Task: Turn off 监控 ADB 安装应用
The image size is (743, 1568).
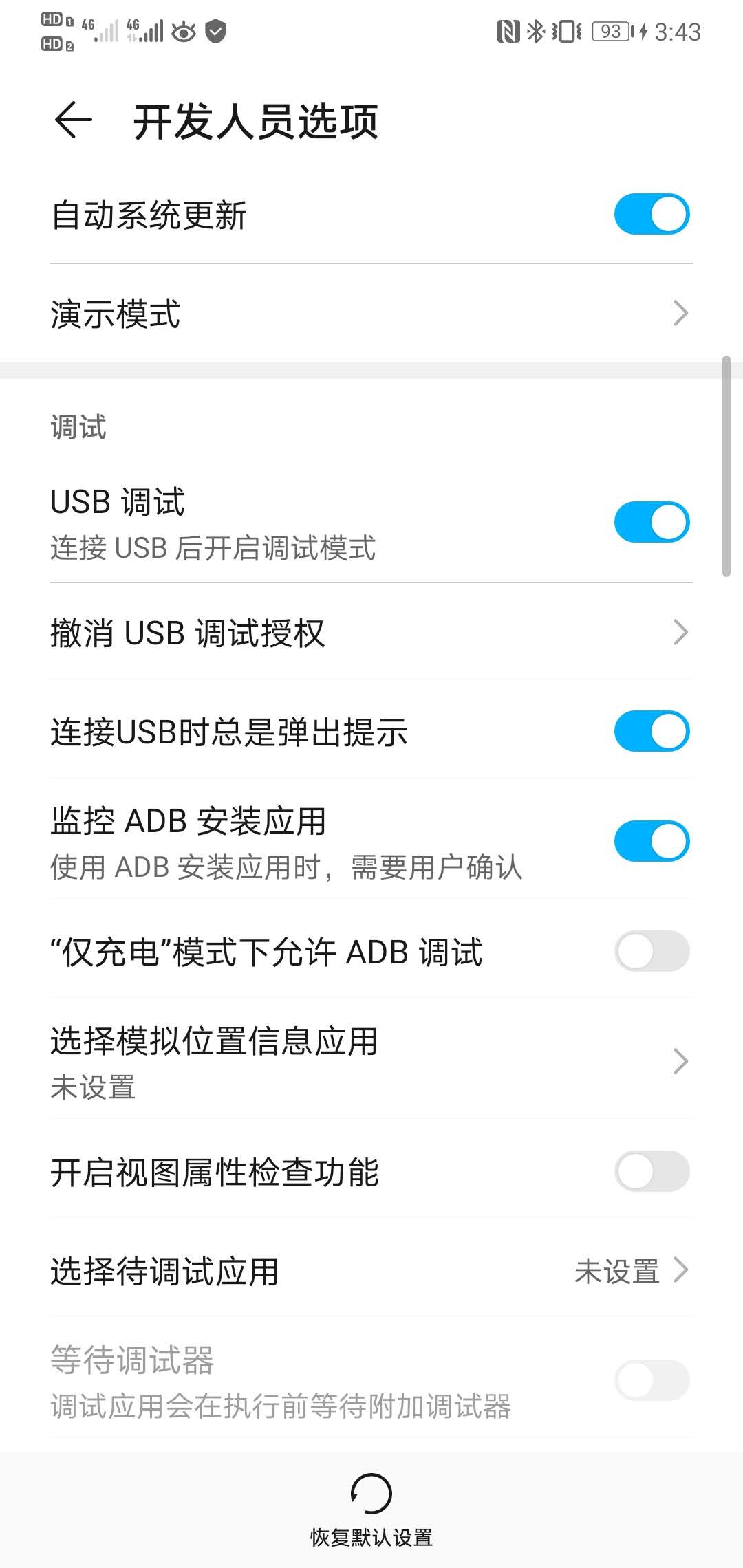Action: pyautogui.click(x=651, y=841)
